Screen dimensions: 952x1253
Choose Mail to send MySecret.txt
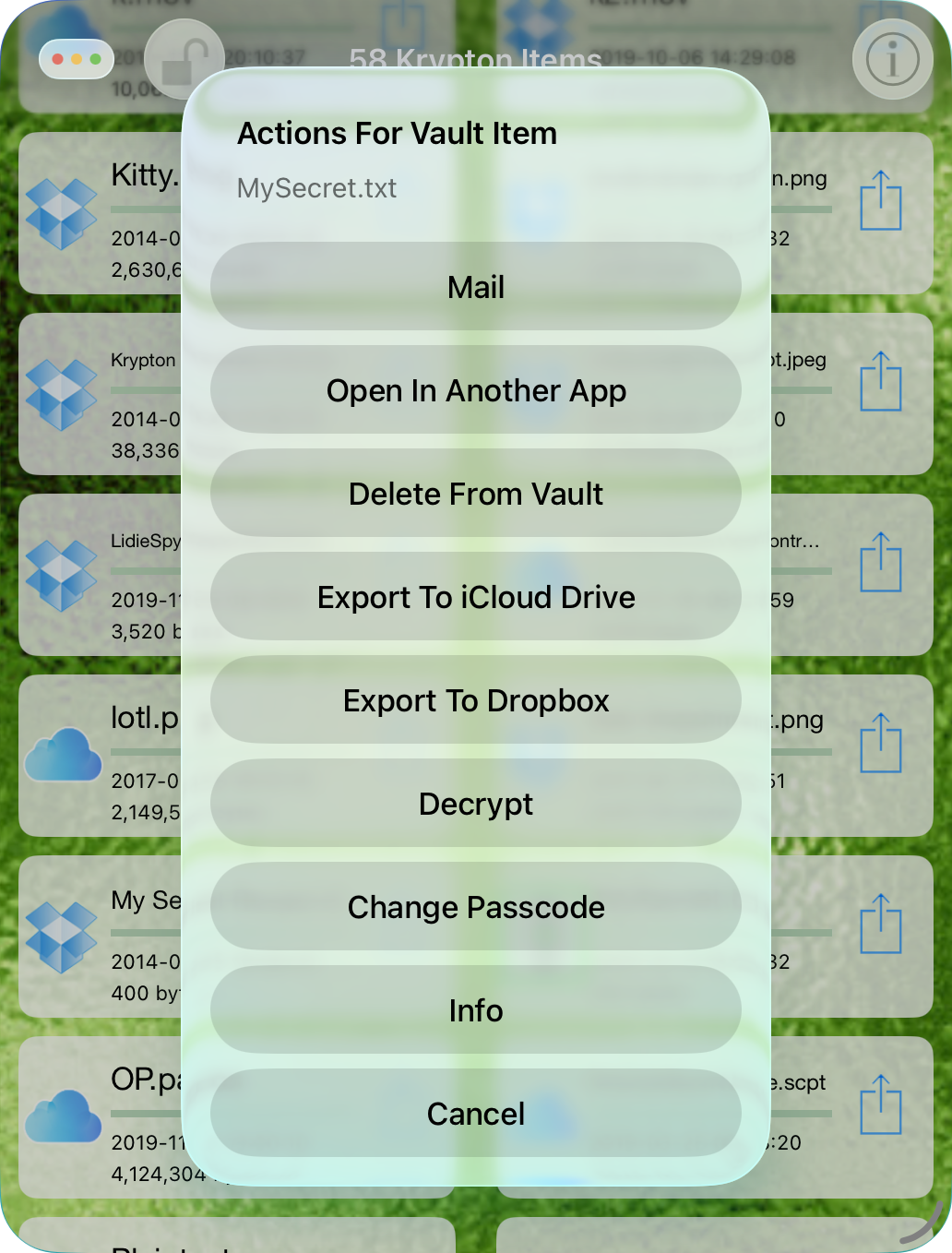(x=476, y=287)
